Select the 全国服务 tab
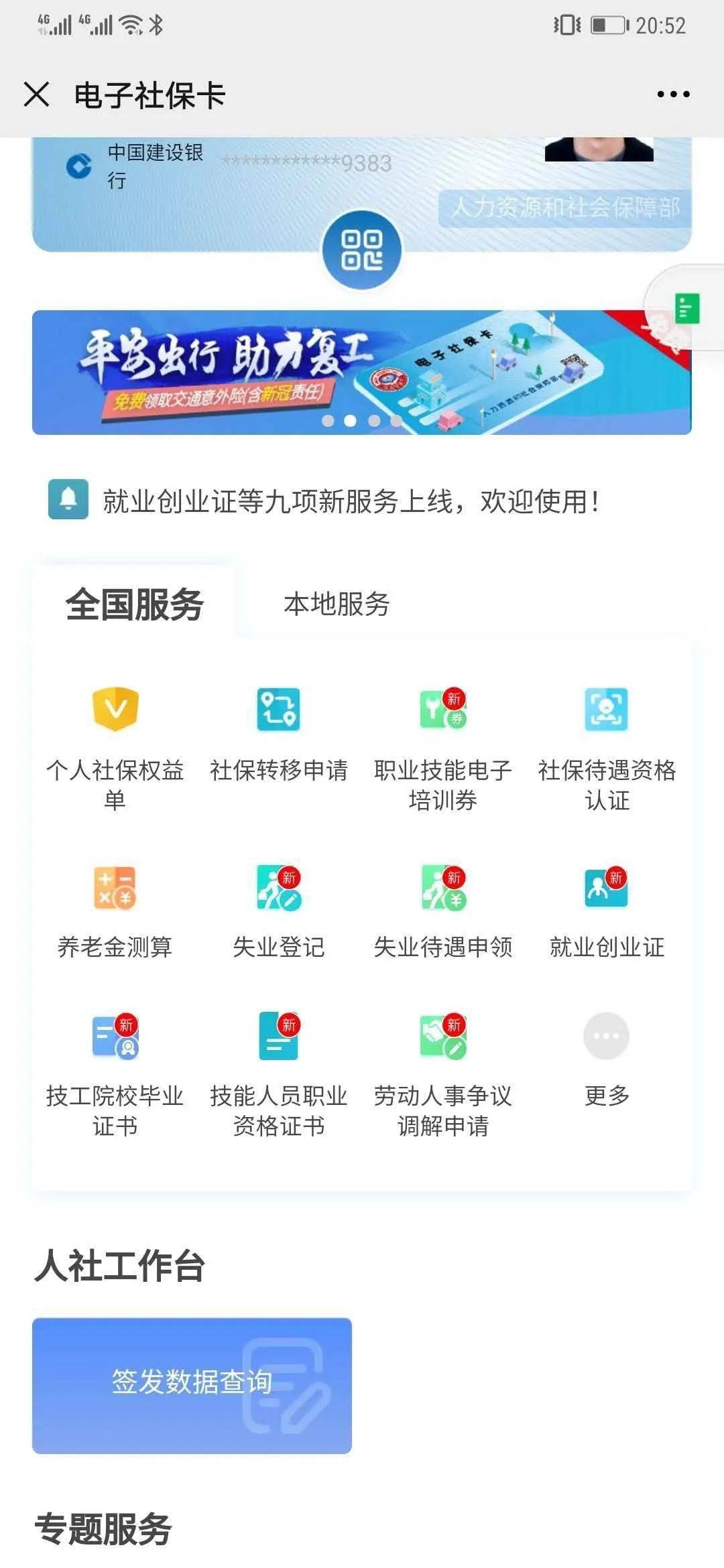Screen dimensions: 724x1568 pos(134,604)
